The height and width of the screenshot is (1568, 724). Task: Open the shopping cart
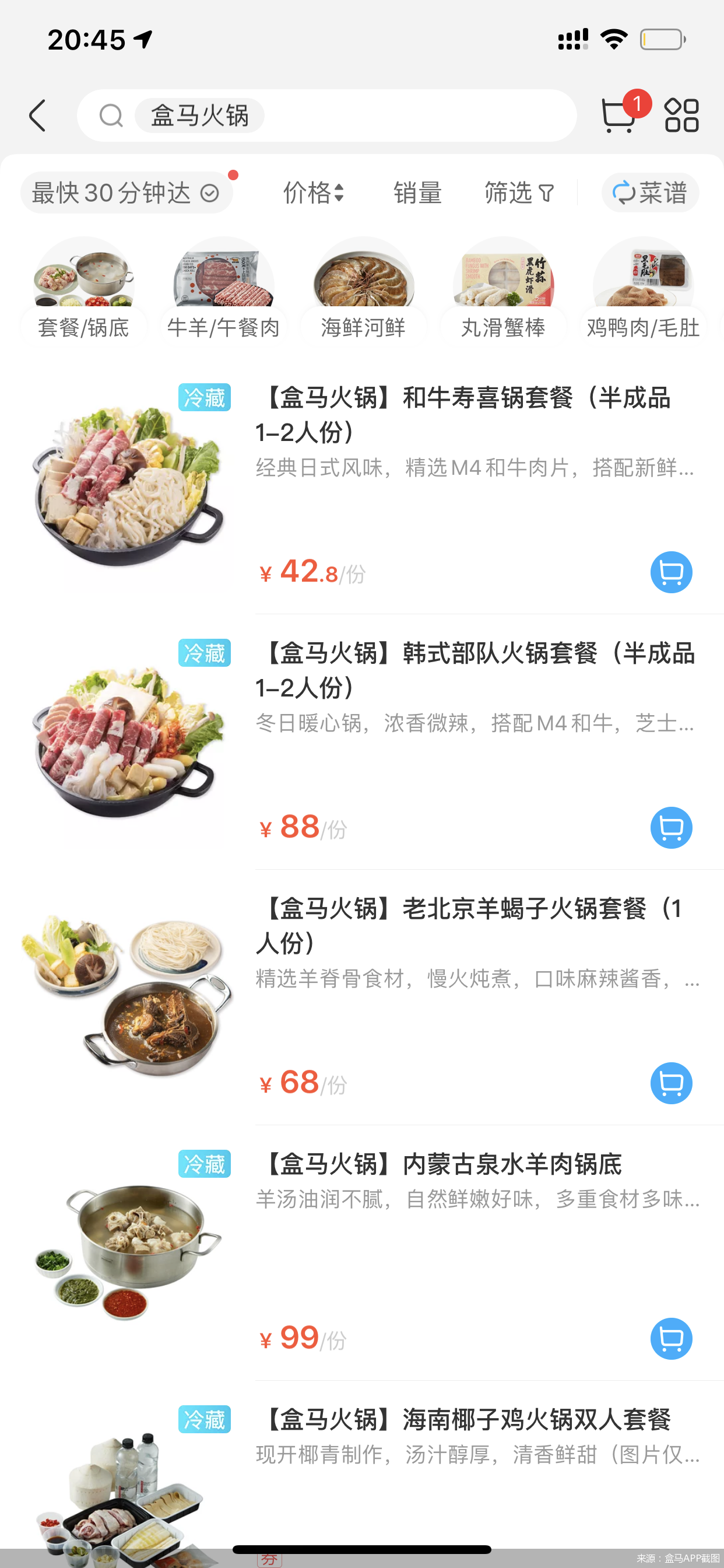(x=619, y=115)
